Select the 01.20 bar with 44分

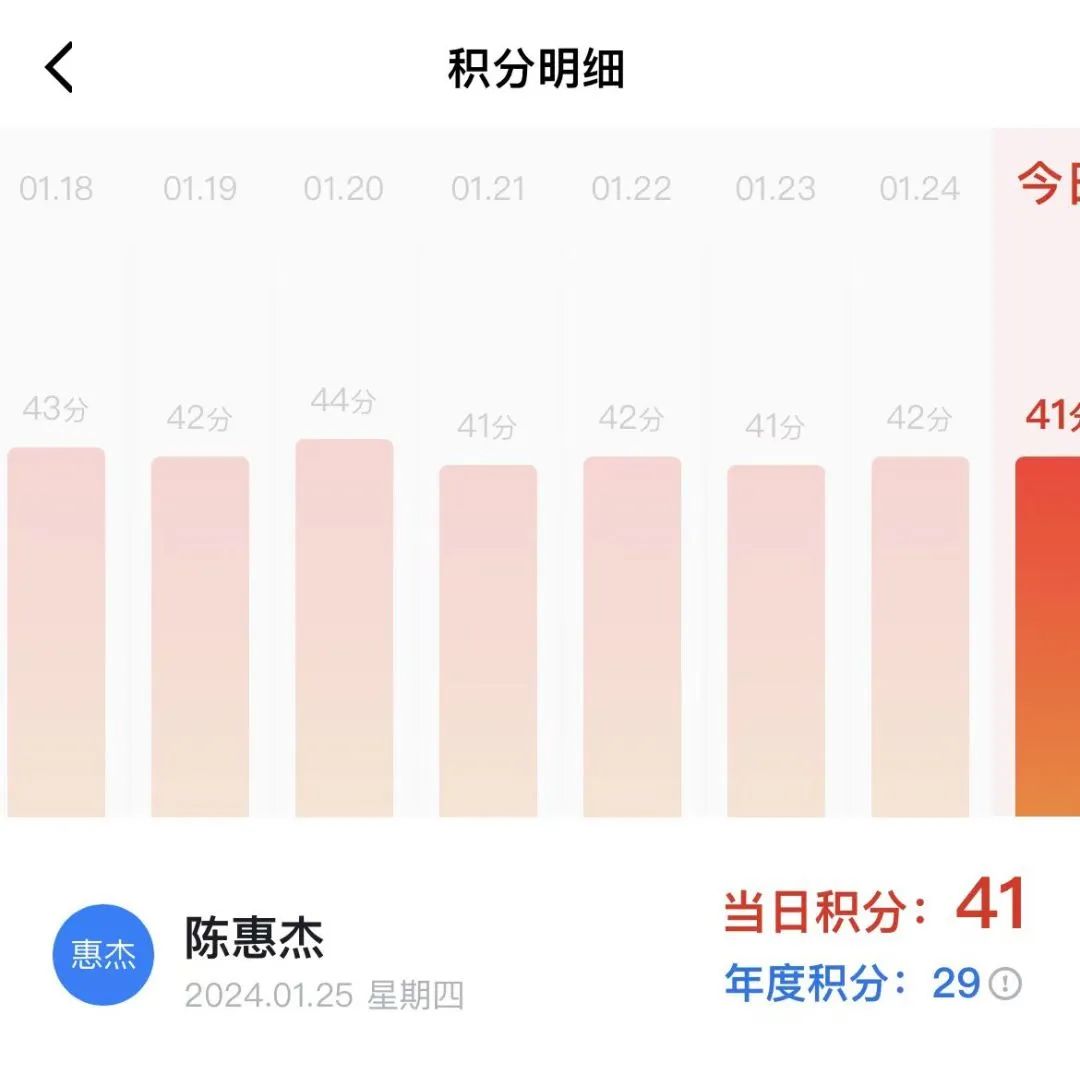[x=344, y=628]
